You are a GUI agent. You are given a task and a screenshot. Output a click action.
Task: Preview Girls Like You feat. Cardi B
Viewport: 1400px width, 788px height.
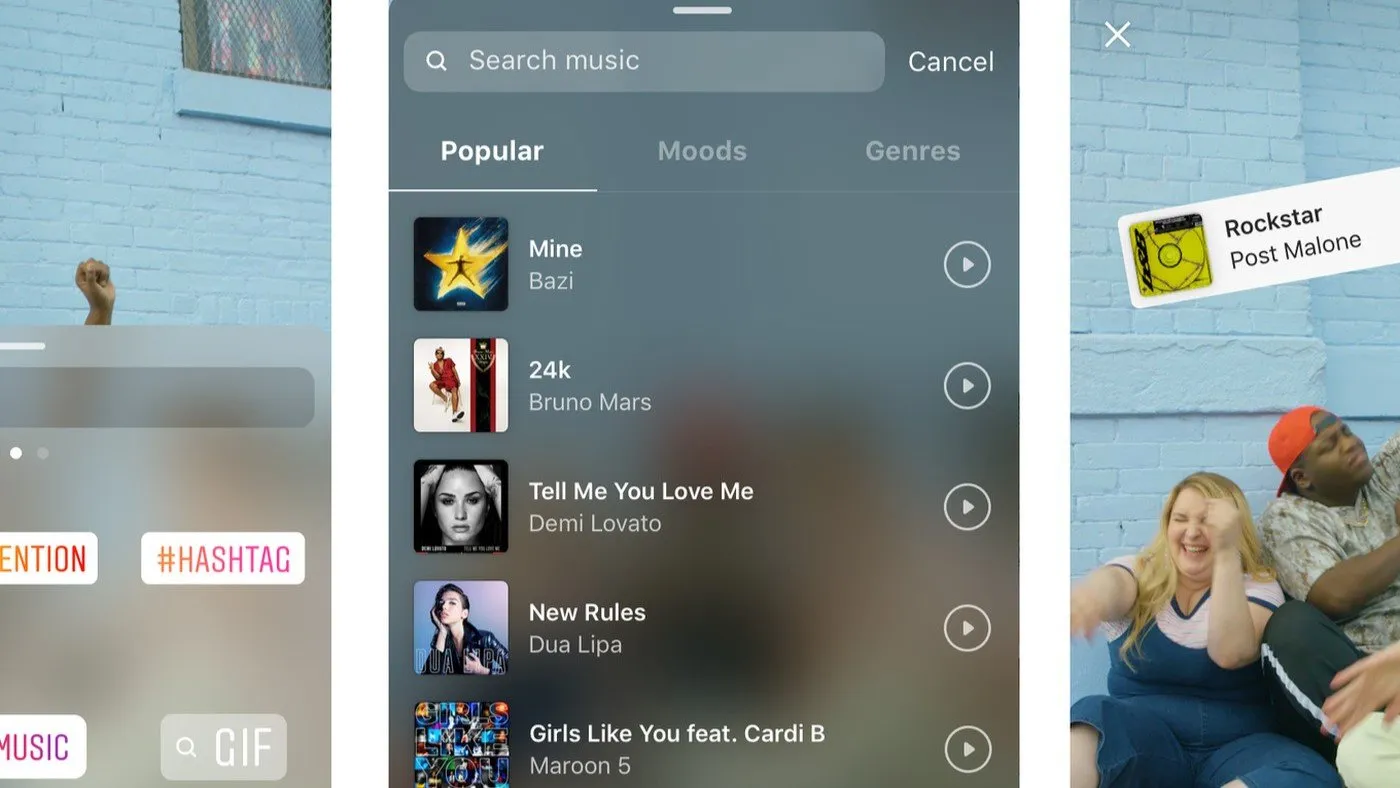coord(967,749)
